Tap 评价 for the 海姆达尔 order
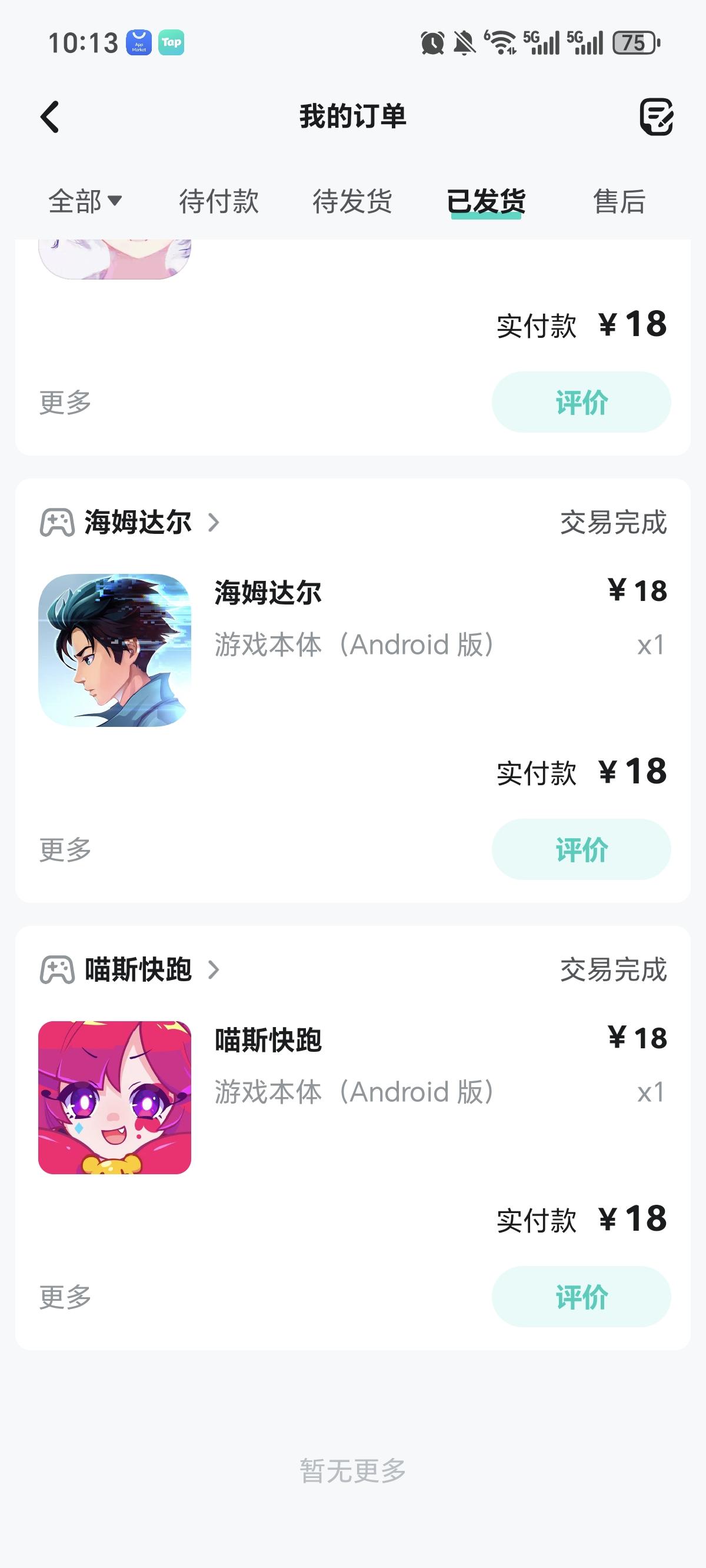Viewport: 706px width, 1568px height. coord(581,849)
